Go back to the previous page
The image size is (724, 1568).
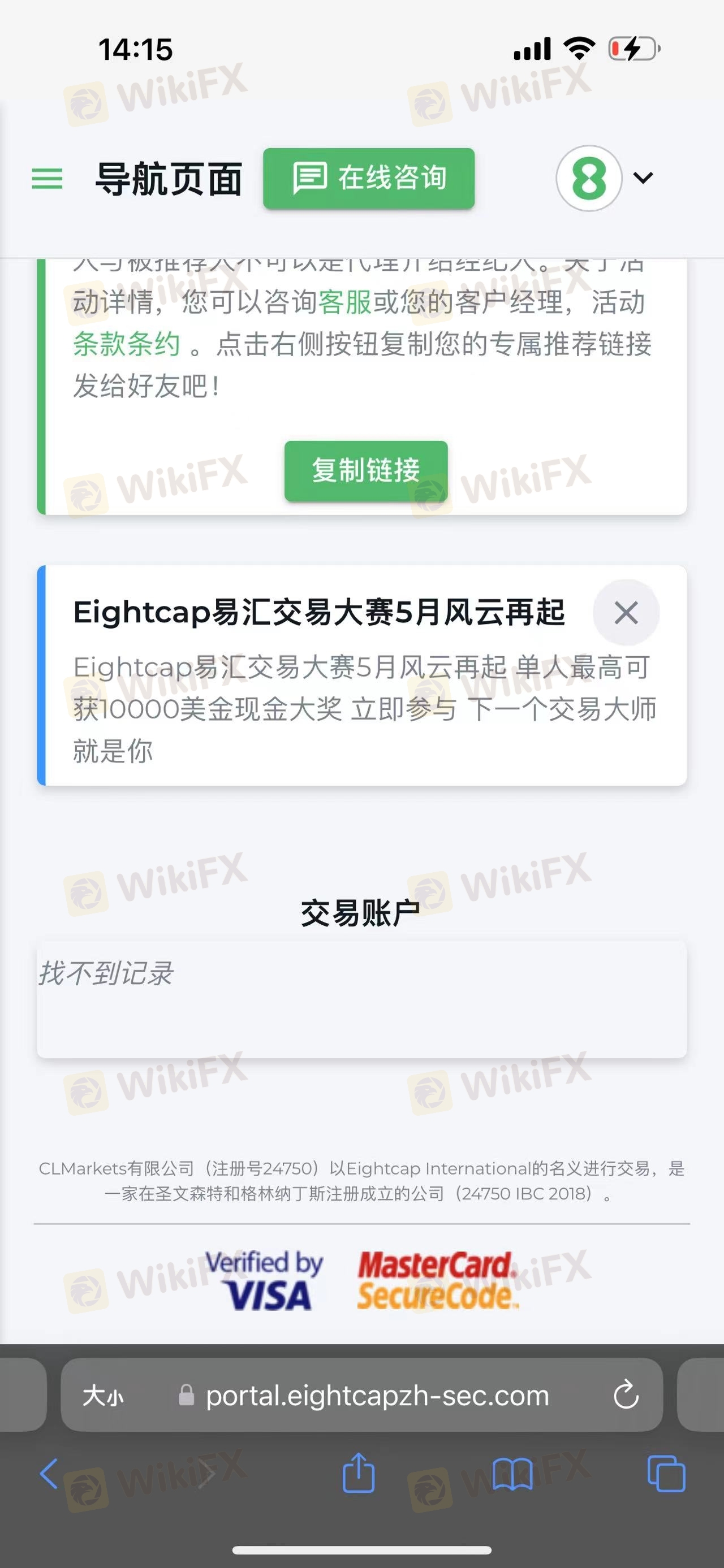49,1474
